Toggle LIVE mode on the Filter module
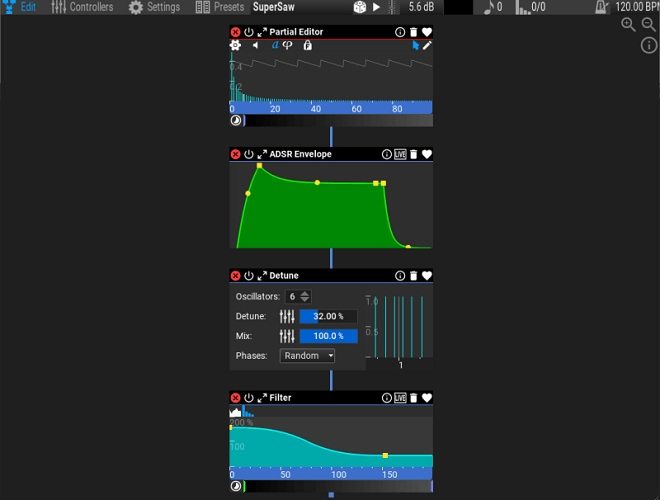Image resolution: width=660 pixels, height=500 pixels. 400,397
